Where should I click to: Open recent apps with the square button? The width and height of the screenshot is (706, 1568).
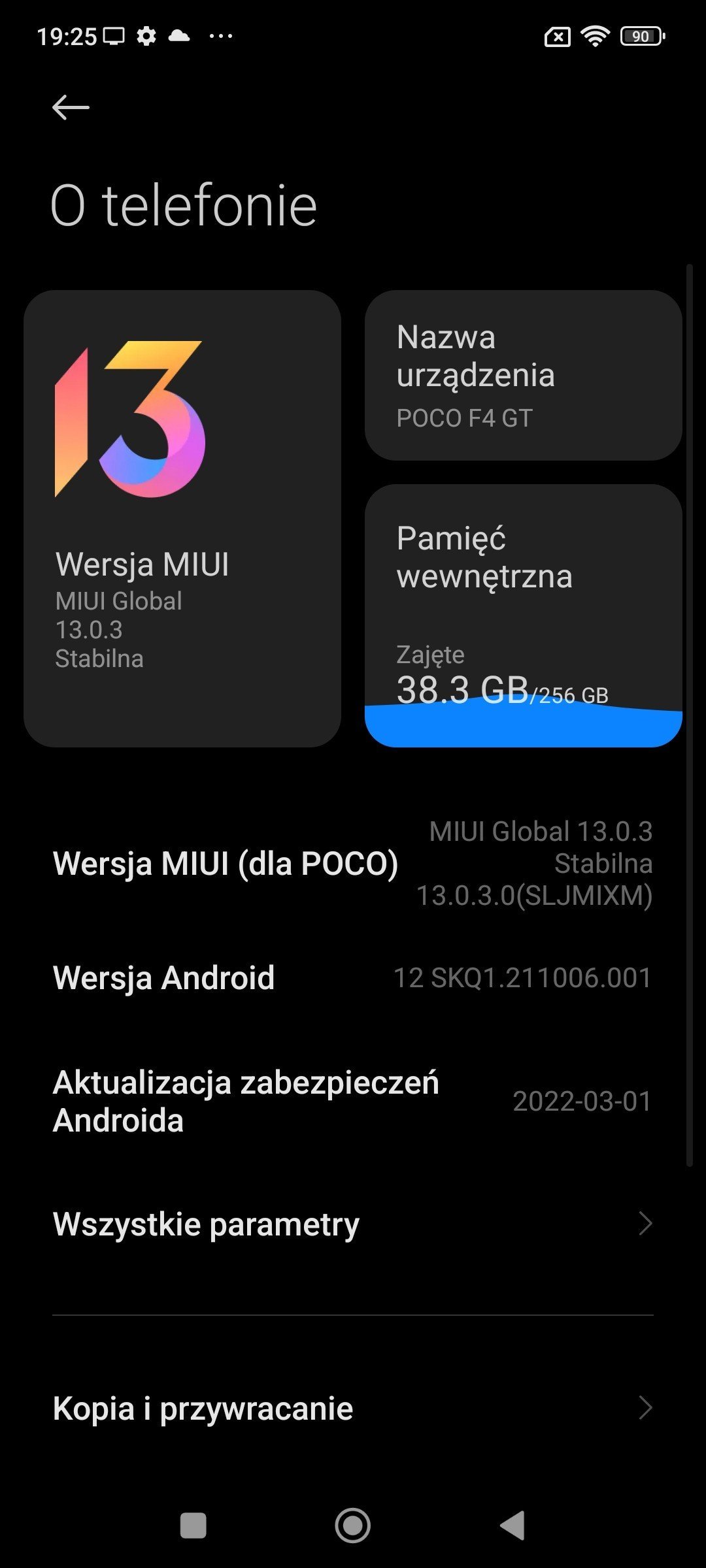pos(193,1526)
